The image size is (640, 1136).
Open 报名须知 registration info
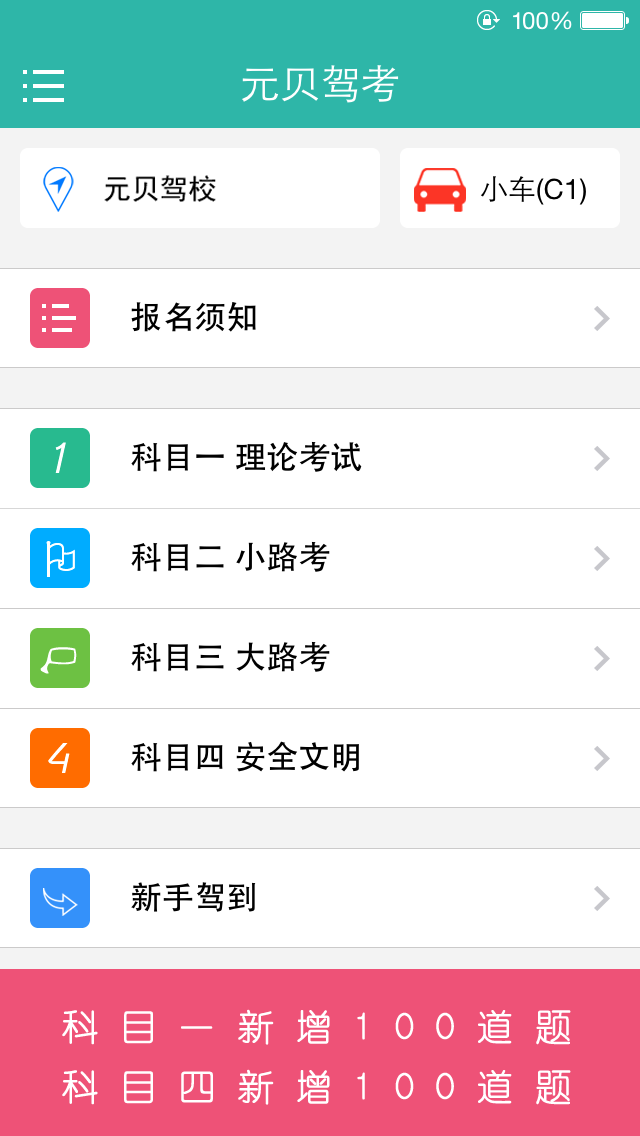click(320, 318)
